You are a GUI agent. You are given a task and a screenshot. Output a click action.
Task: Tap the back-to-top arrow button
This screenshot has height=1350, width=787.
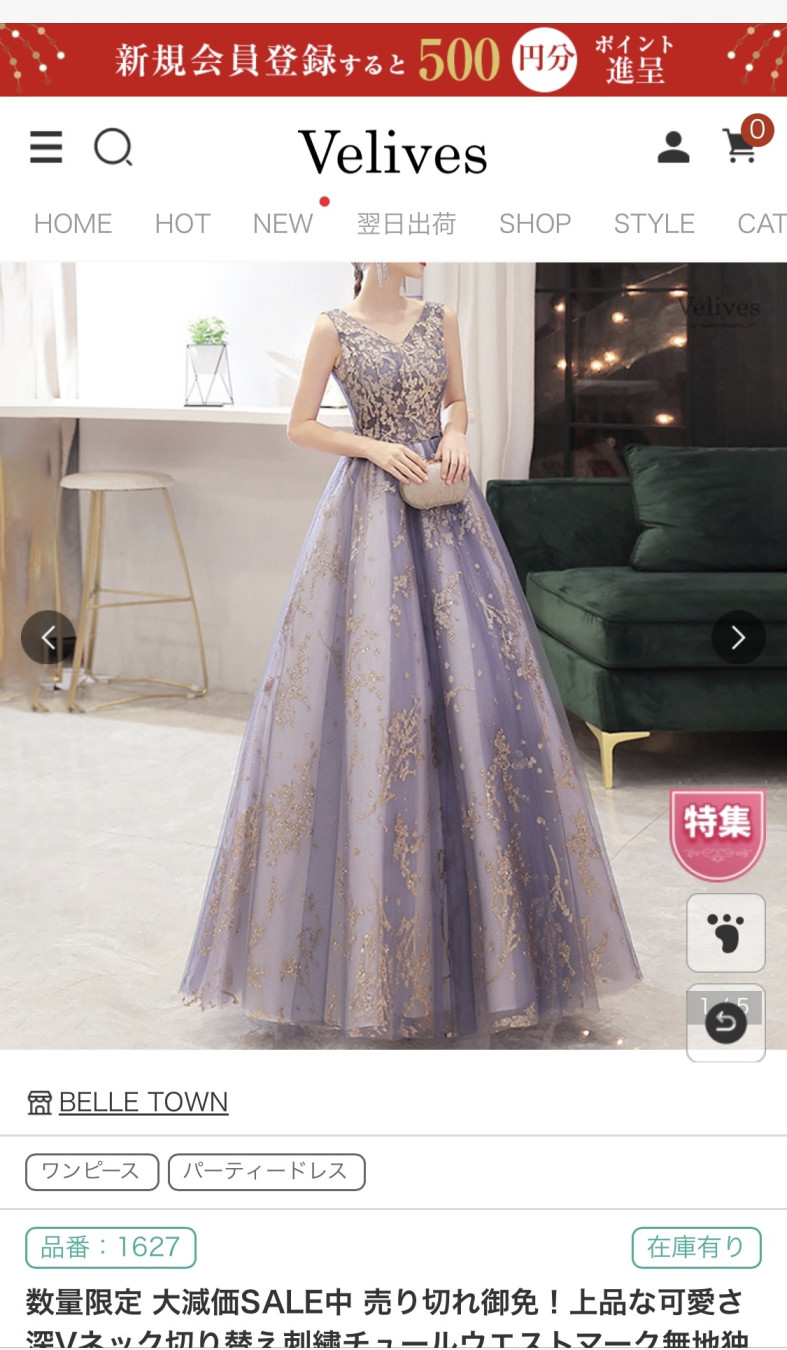(726, 1023)
